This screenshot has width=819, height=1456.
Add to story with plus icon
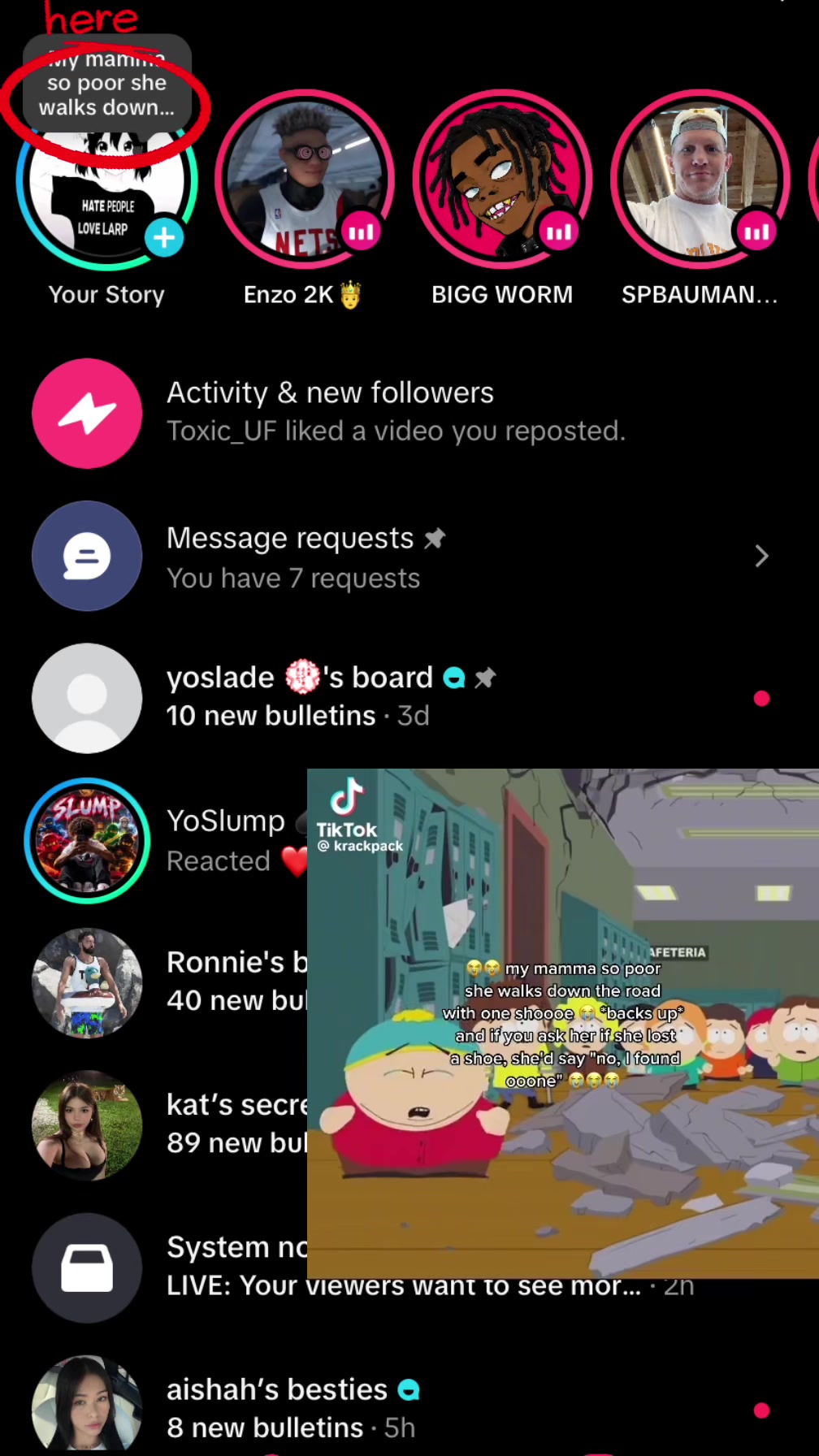click(164, 238)
